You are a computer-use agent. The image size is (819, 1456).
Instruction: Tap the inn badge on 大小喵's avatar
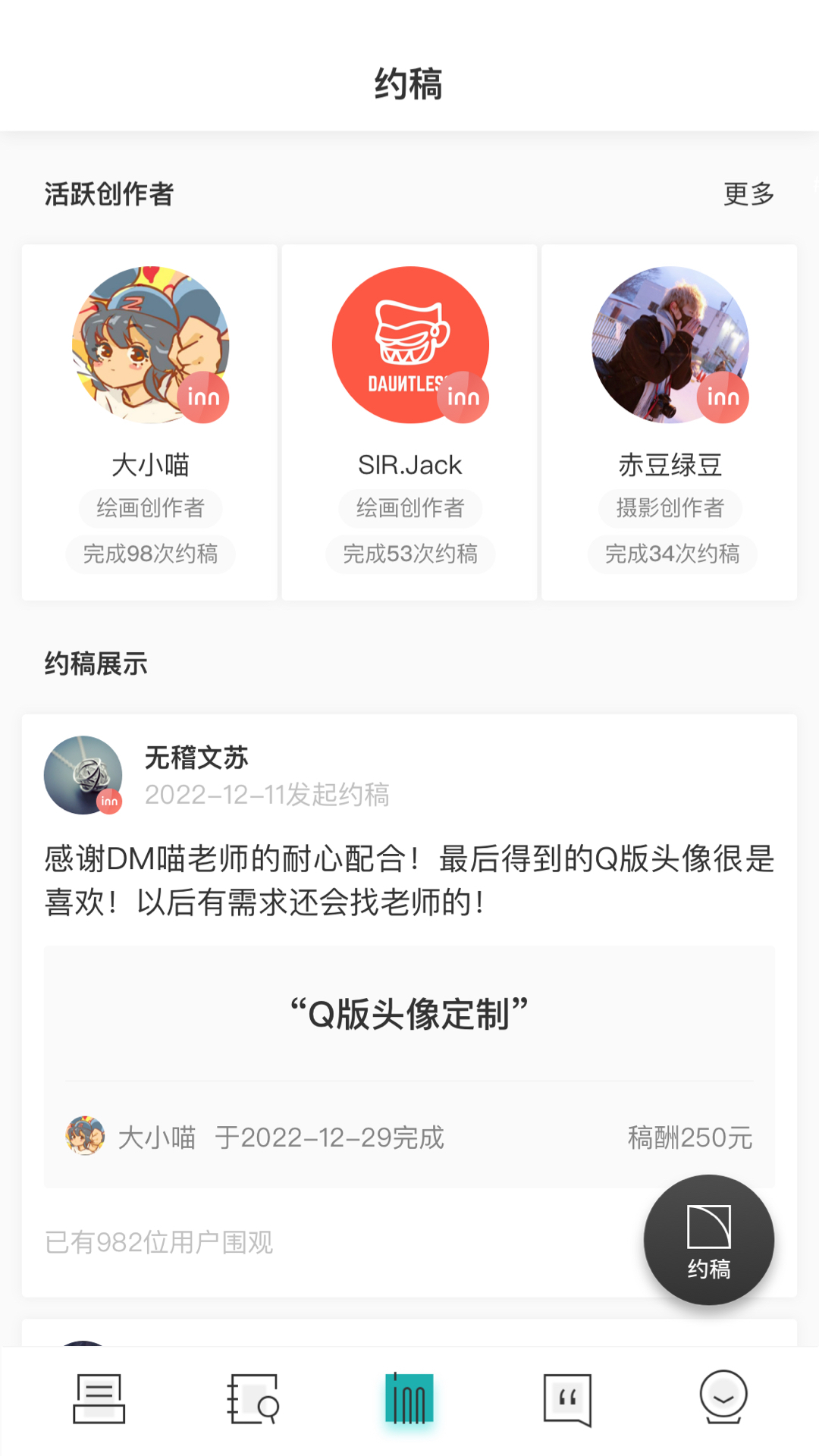point(204,397)
